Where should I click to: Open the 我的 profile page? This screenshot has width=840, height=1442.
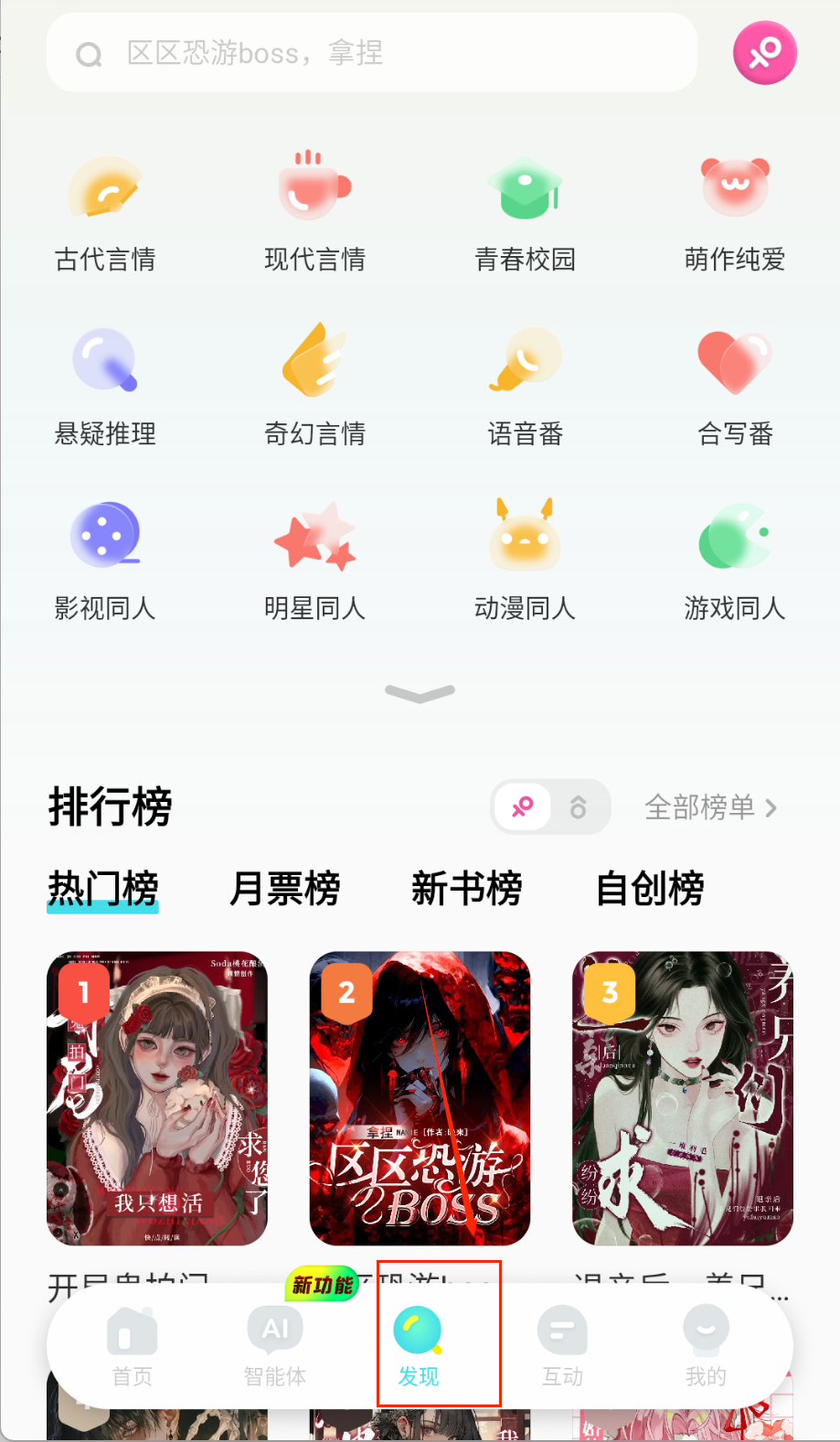coord(704,1344)
